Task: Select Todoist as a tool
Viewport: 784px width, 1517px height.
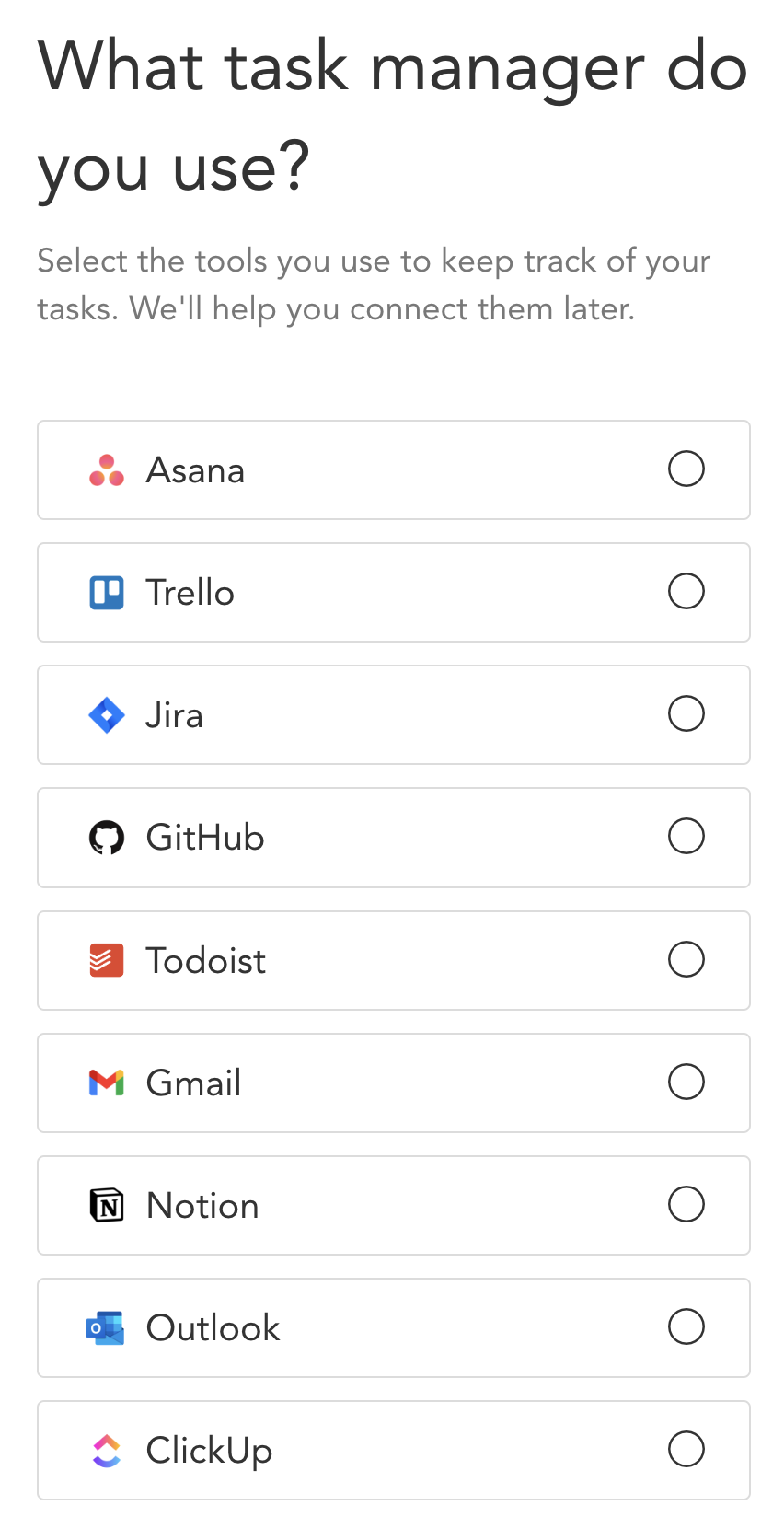Action: tap(393, 960)
